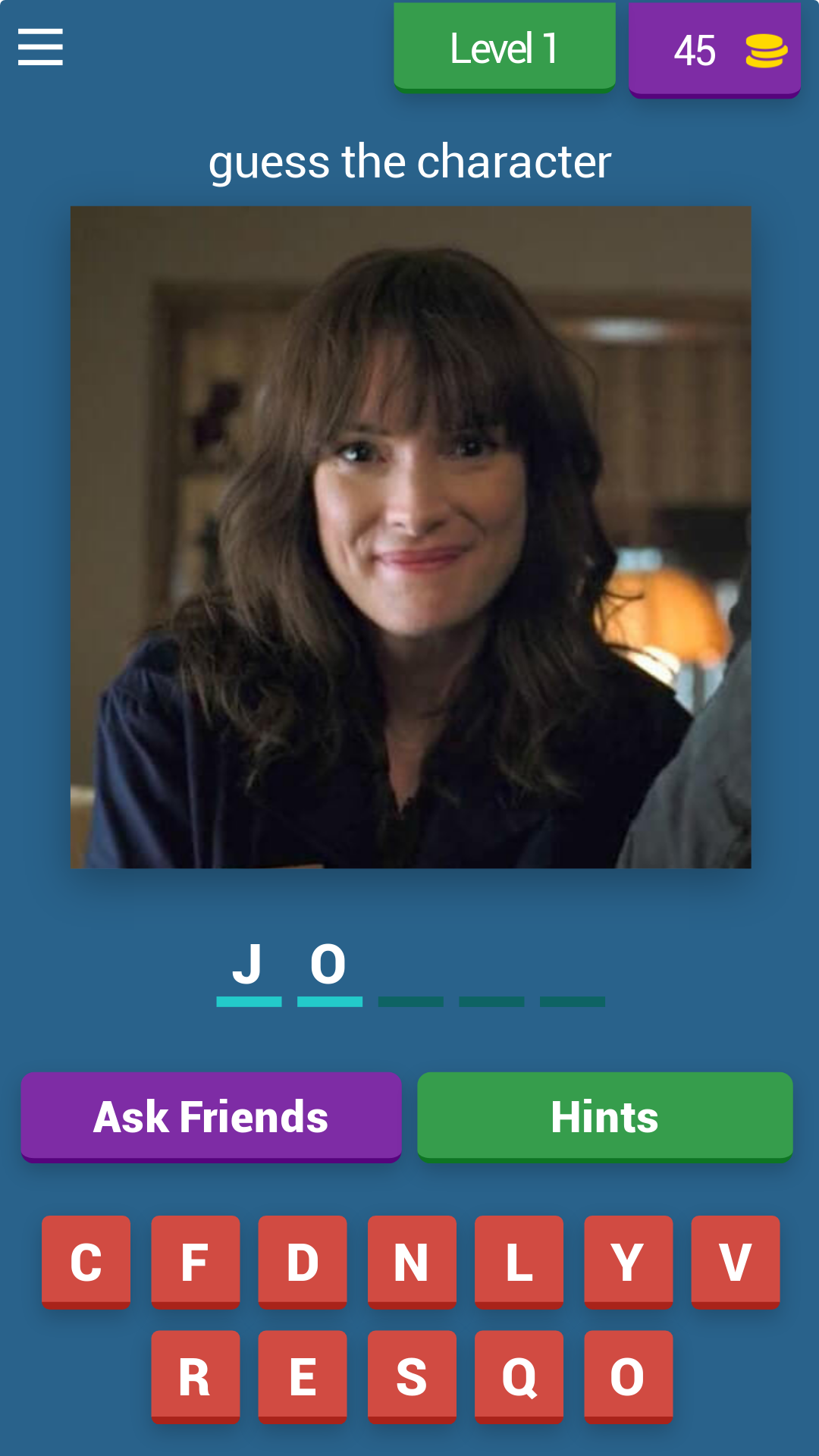The height and width of the screenshot is (1456, 819).
Task: Choose the letter Y tile
Action: (628, 1262)
